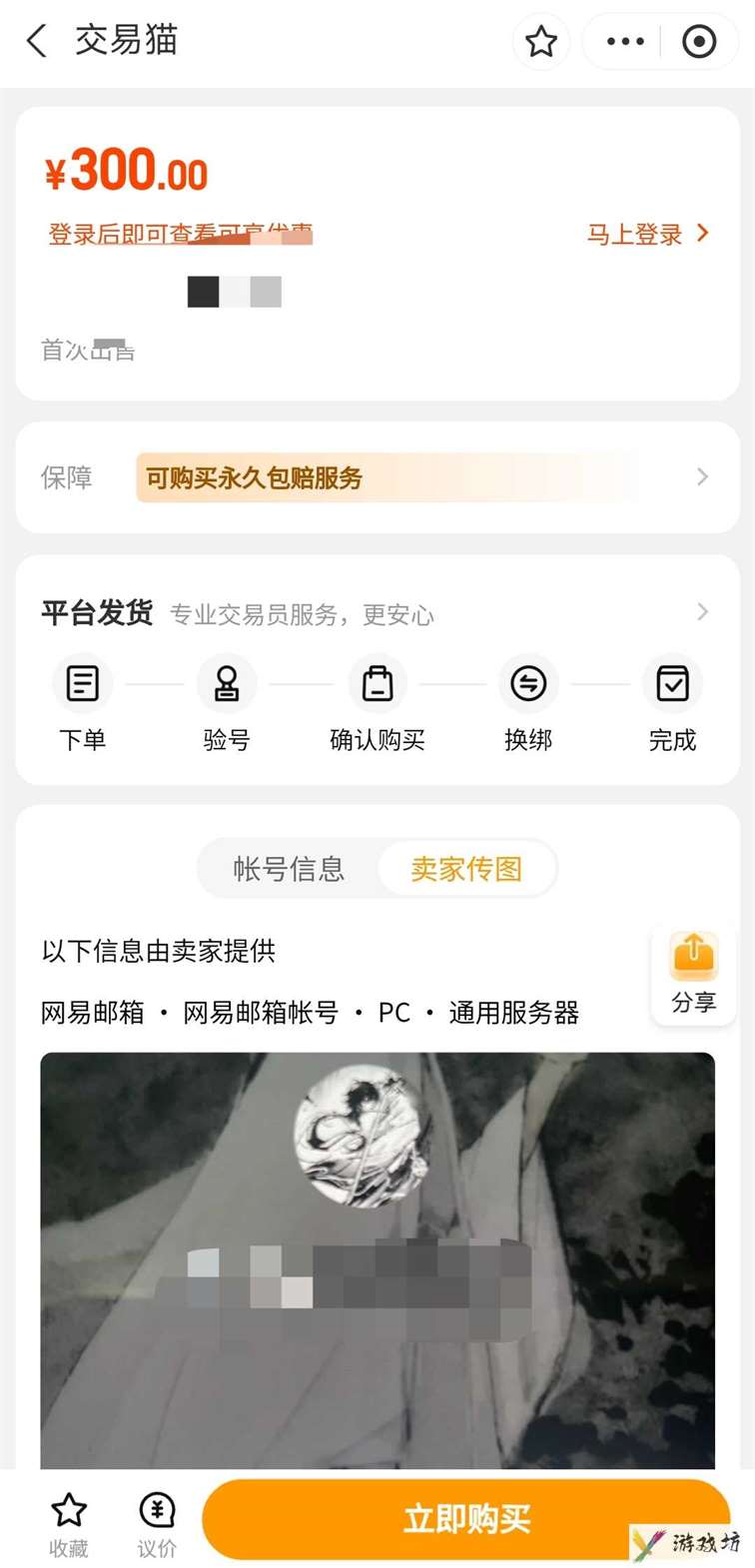The image size is (755, 1568).
Task: Tap 议价 to negotiate price
Action: click(157, 1524)
